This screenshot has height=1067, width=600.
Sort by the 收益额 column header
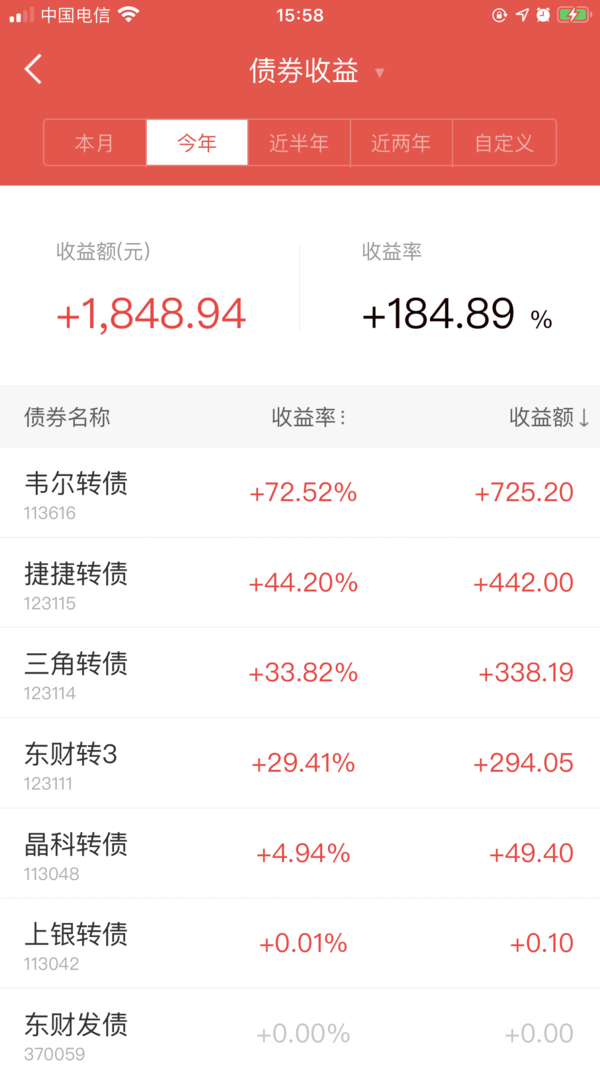click(x=550, y=417)
